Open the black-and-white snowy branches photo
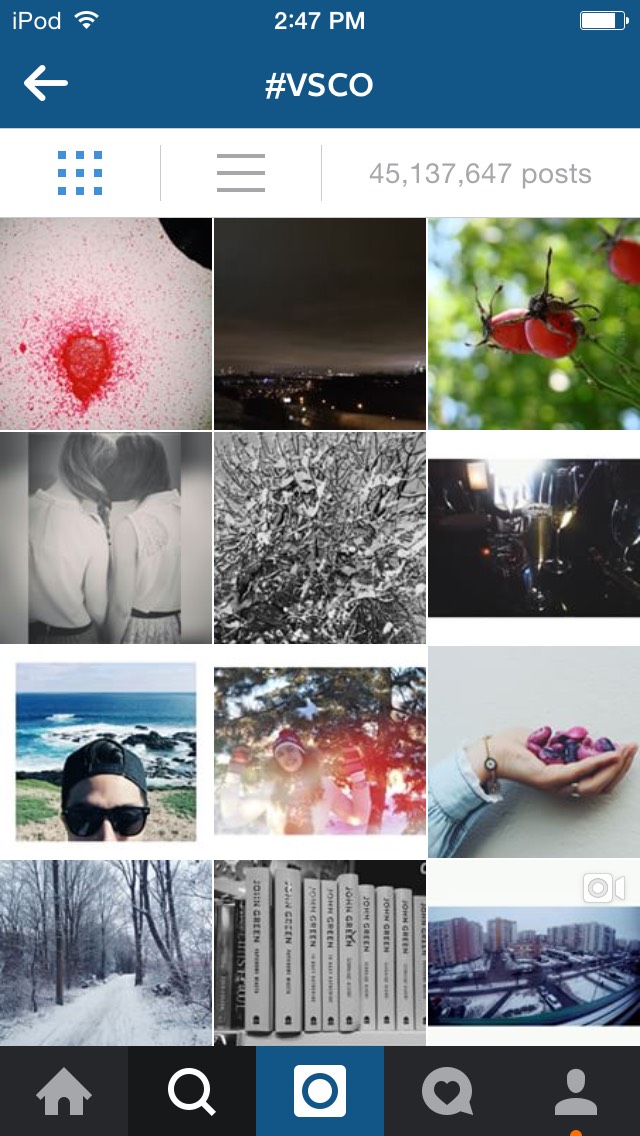The width and height of the screenshot is (640, 1136). click(x=320, y=538)
